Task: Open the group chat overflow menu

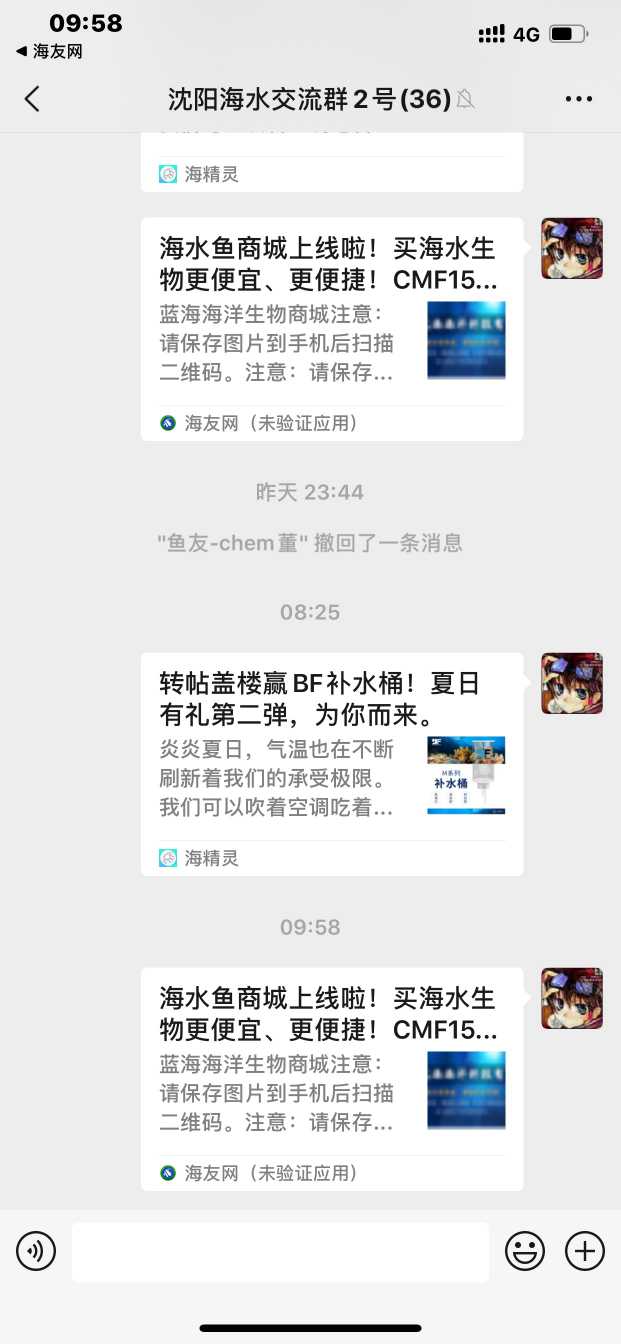Action: tap(579, 98)
